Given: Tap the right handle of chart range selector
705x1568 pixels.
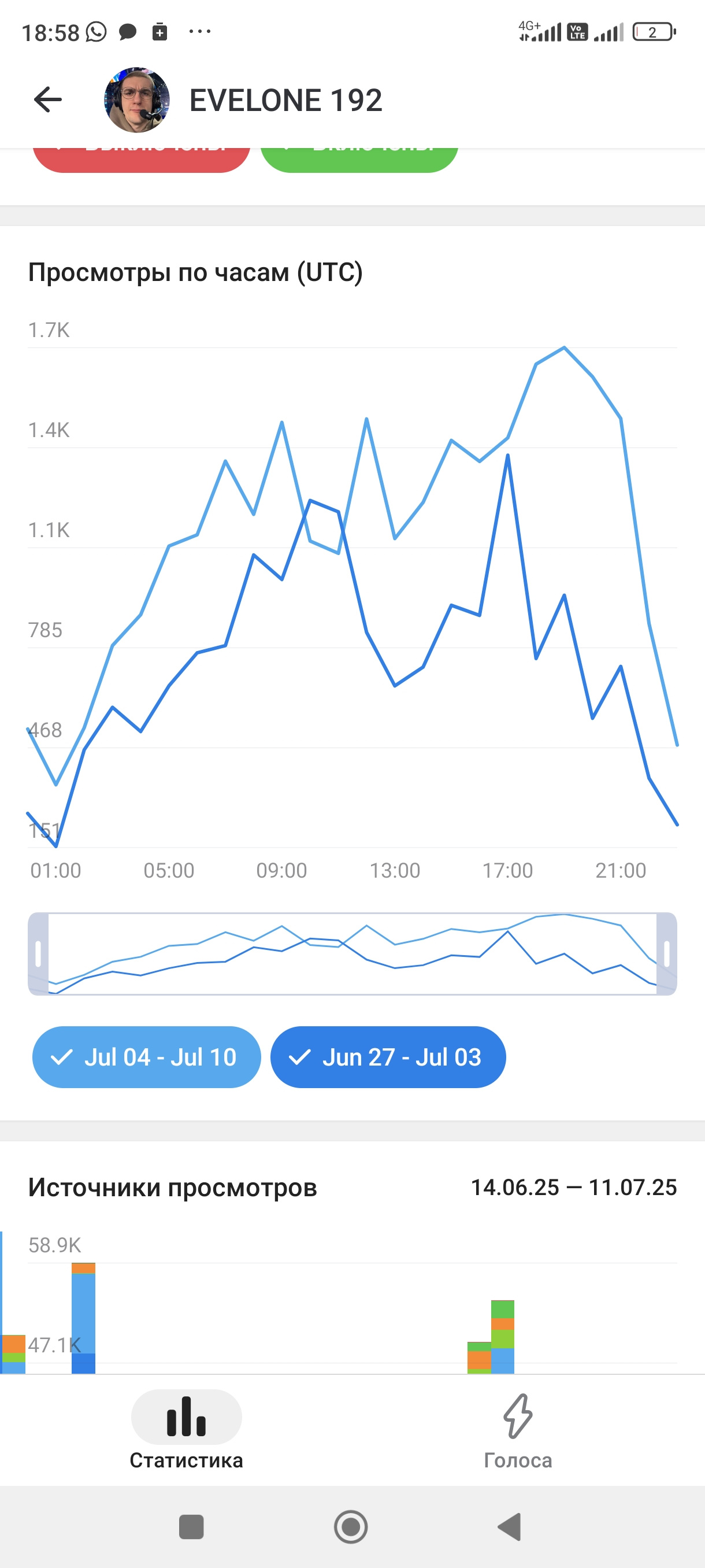Looking at the screenshot, I should [667, 954].
